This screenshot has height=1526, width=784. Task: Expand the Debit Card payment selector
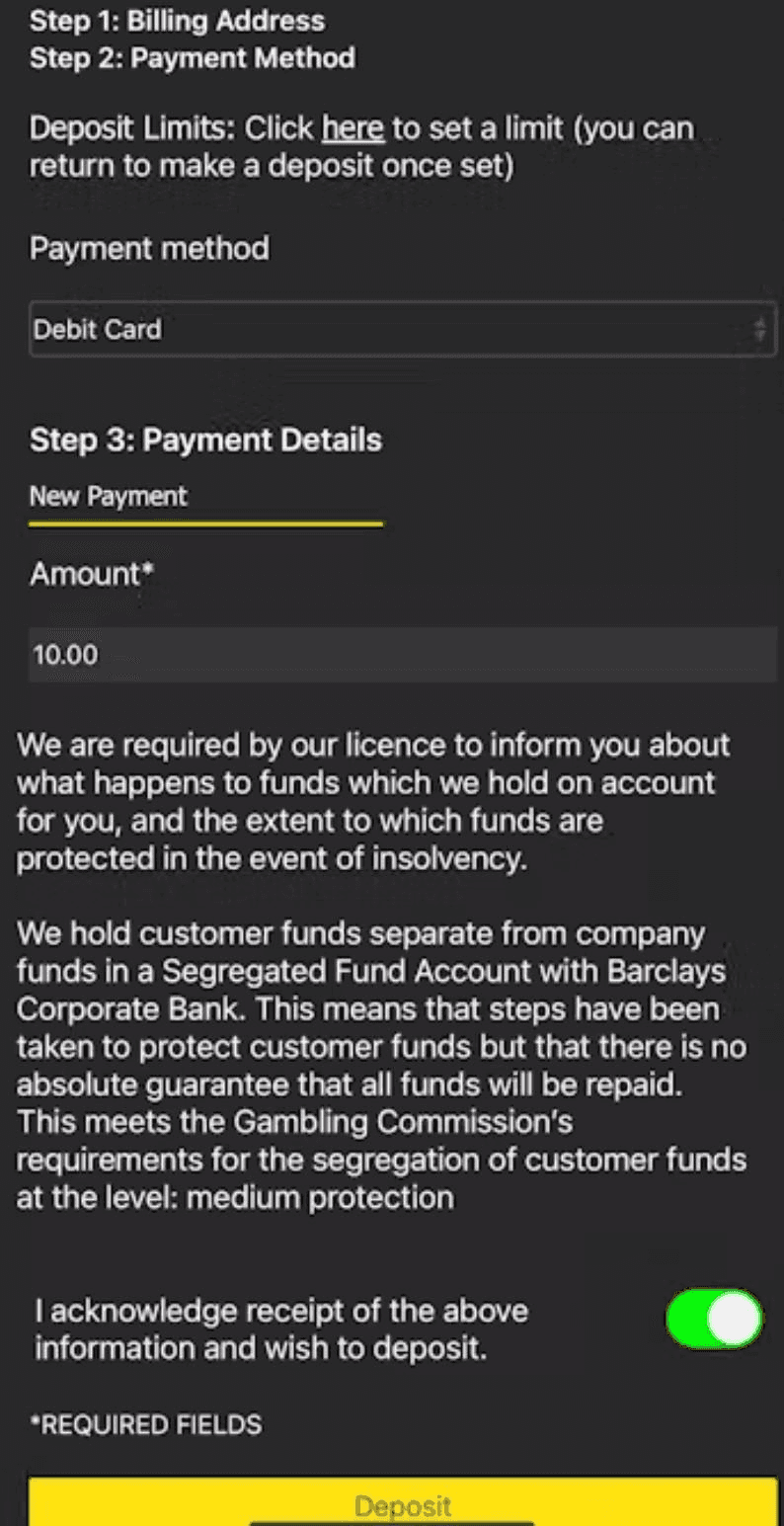pos(402,329)
